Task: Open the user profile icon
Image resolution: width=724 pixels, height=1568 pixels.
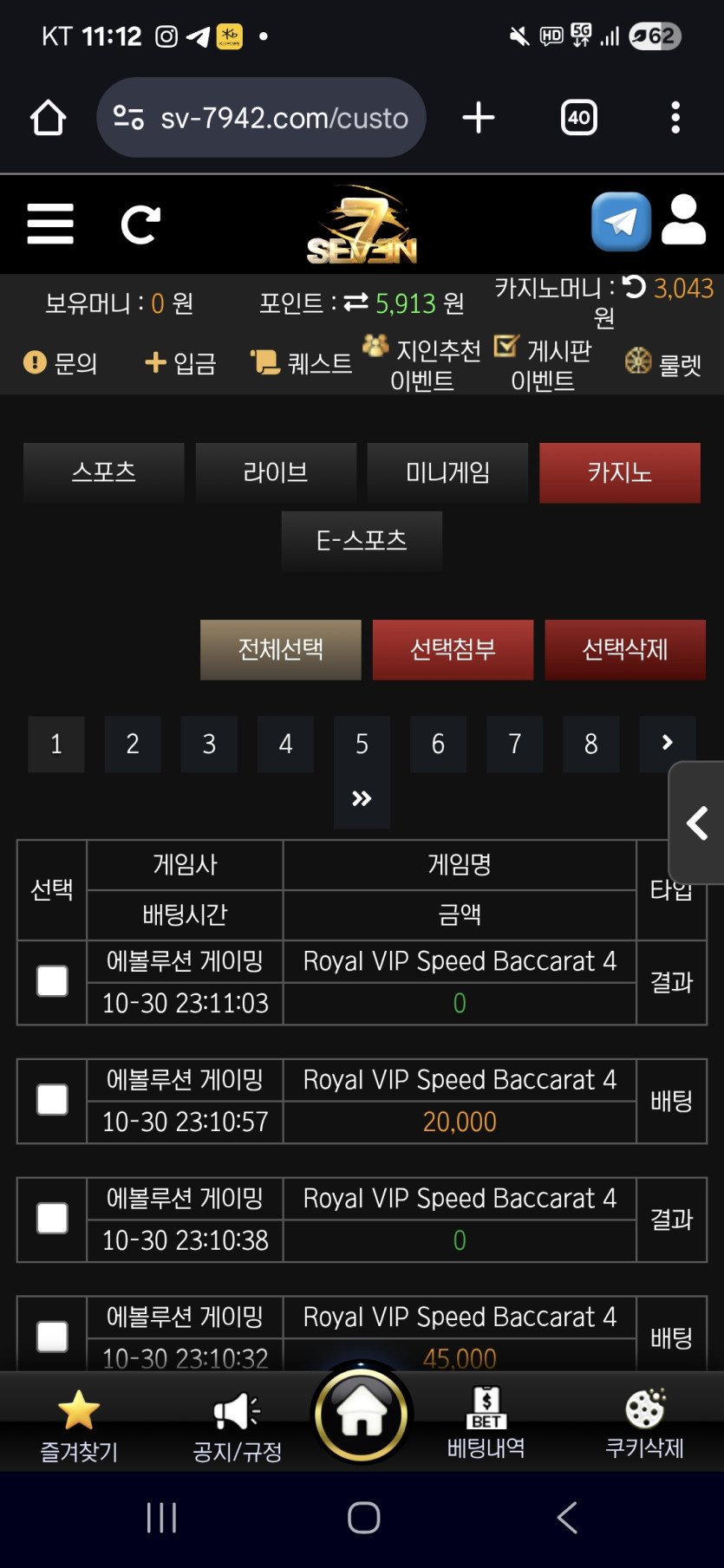Action: click(683, 220)
